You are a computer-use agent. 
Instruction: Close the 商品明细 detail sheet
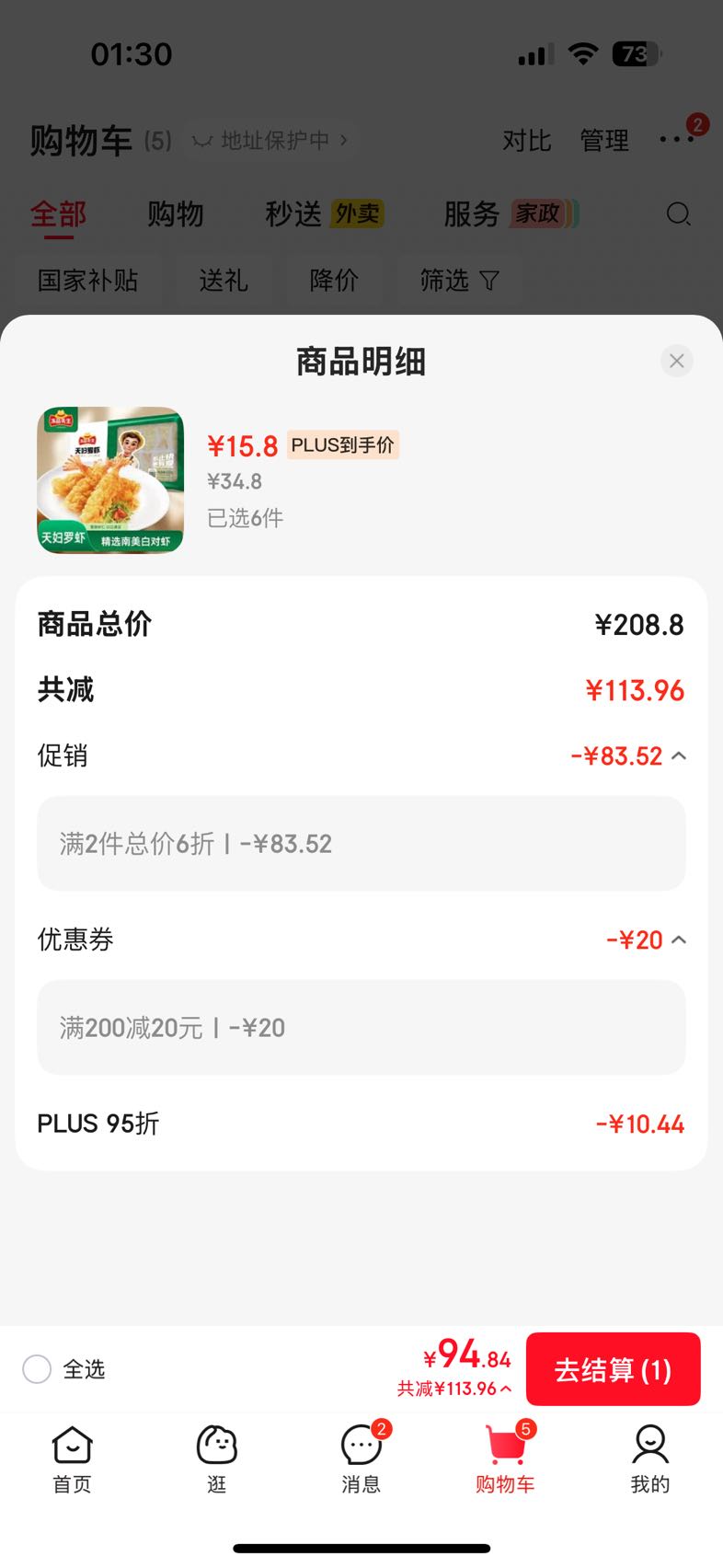pos(676,361)
